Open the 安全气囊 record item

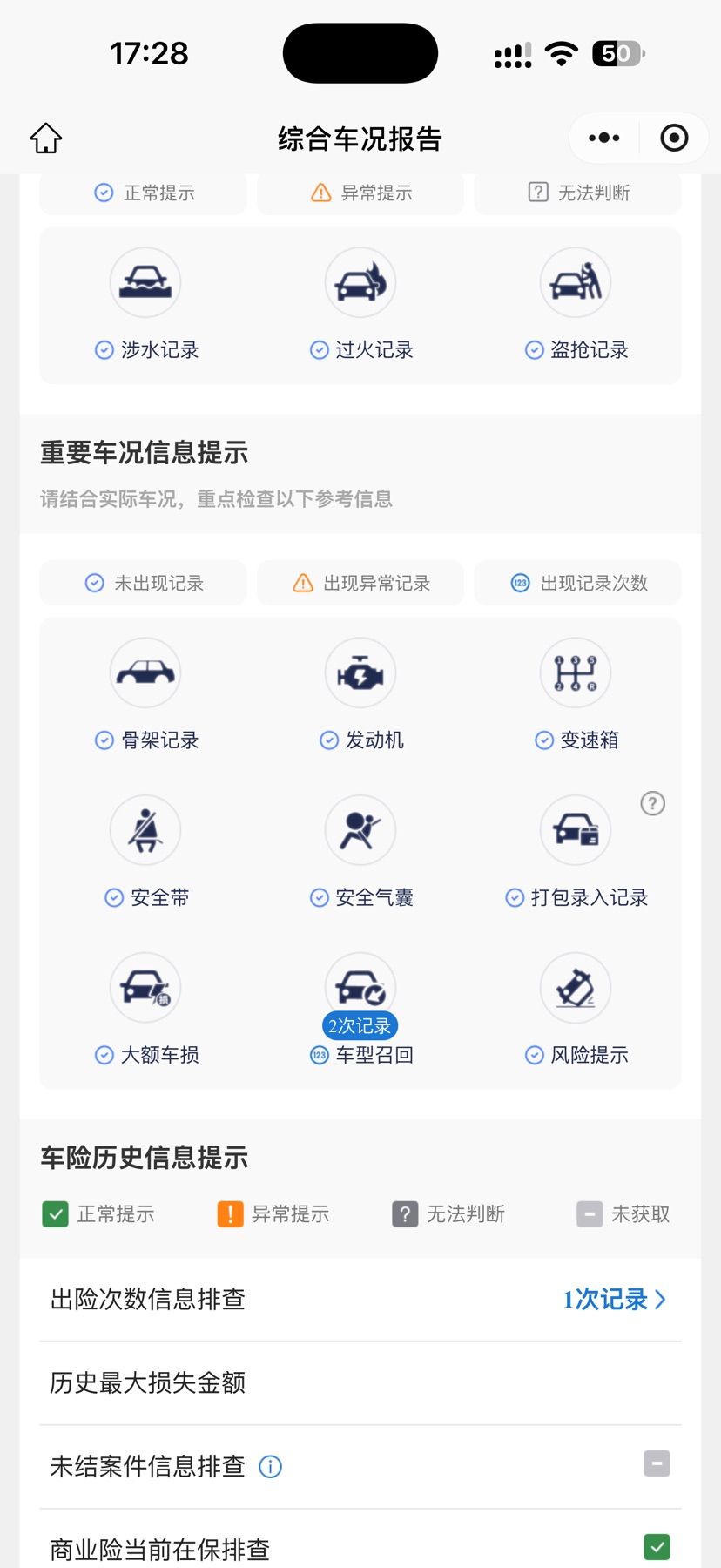tap(360, 851)
